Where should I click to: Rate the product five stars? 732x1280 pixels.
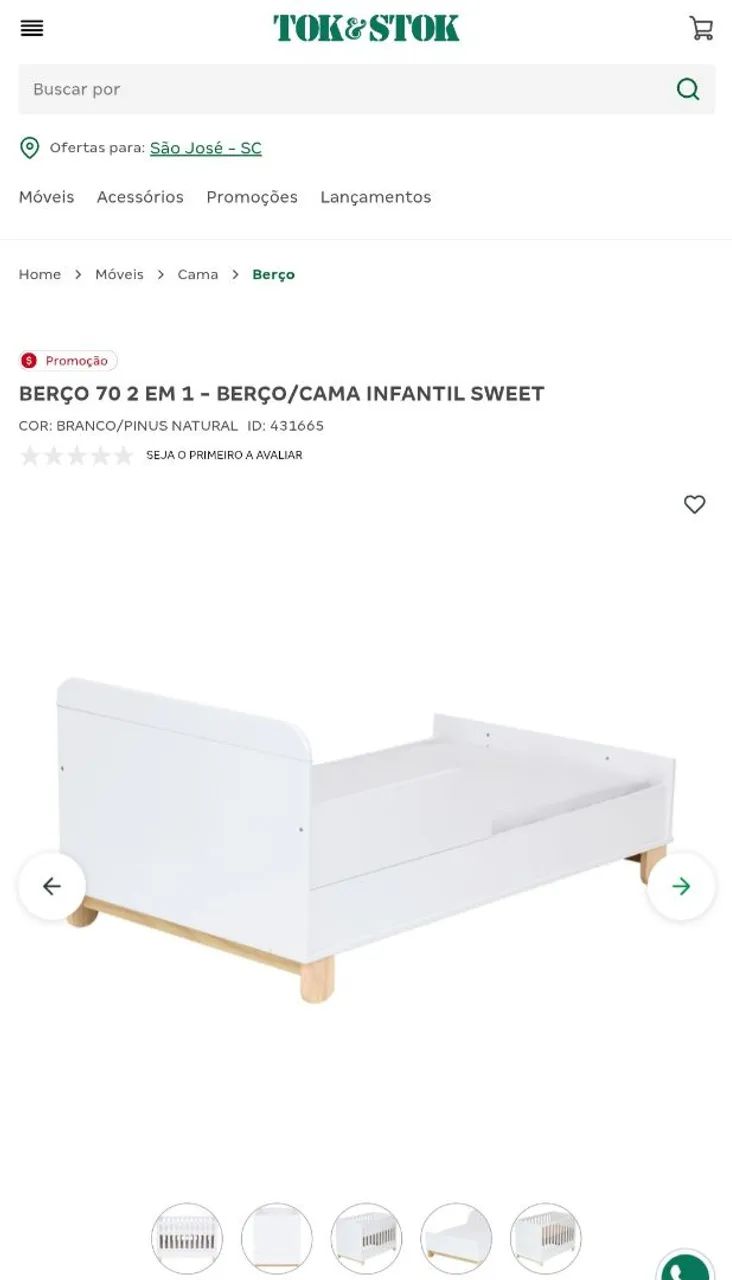click(x=124, y=455)
